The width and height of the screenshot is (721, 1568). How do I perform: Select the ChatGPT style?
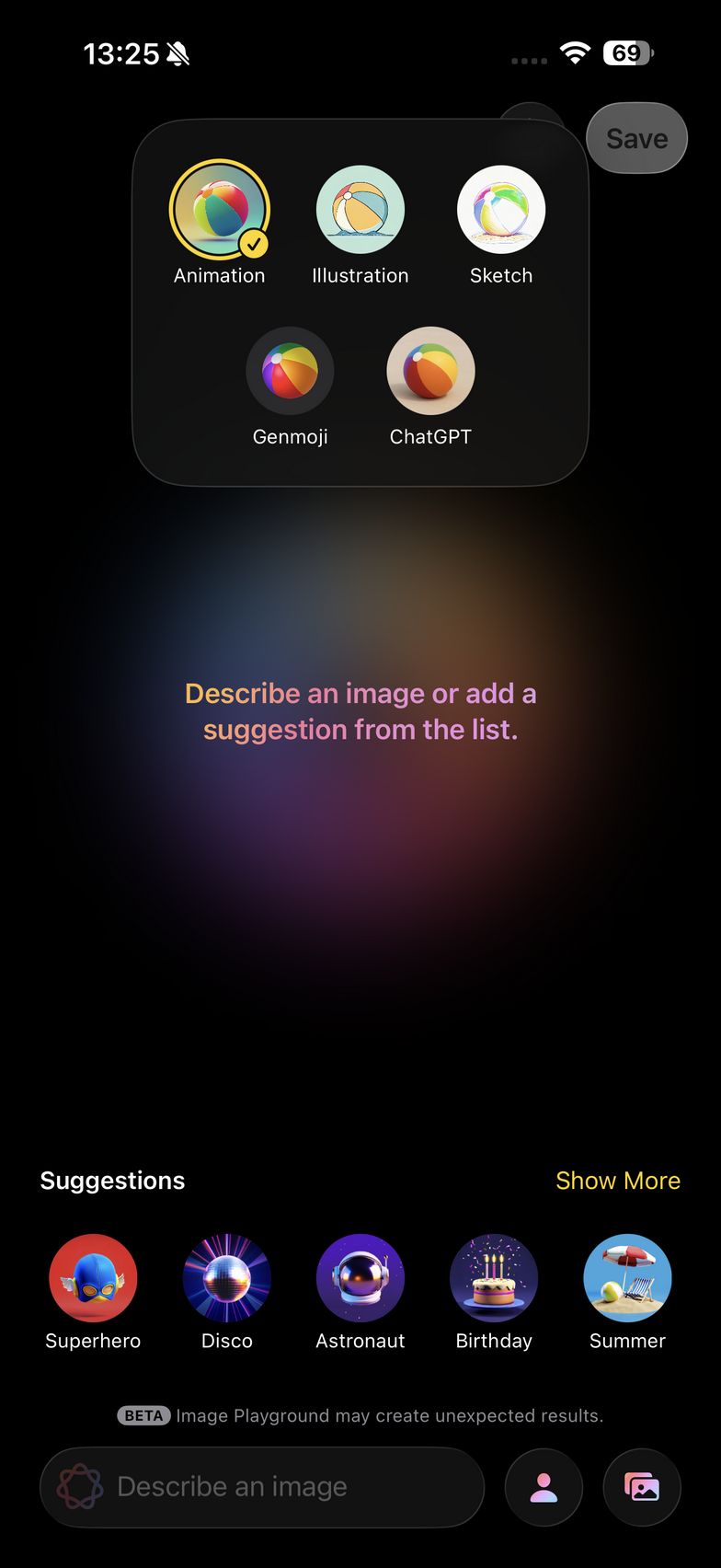tap(430, 372)
